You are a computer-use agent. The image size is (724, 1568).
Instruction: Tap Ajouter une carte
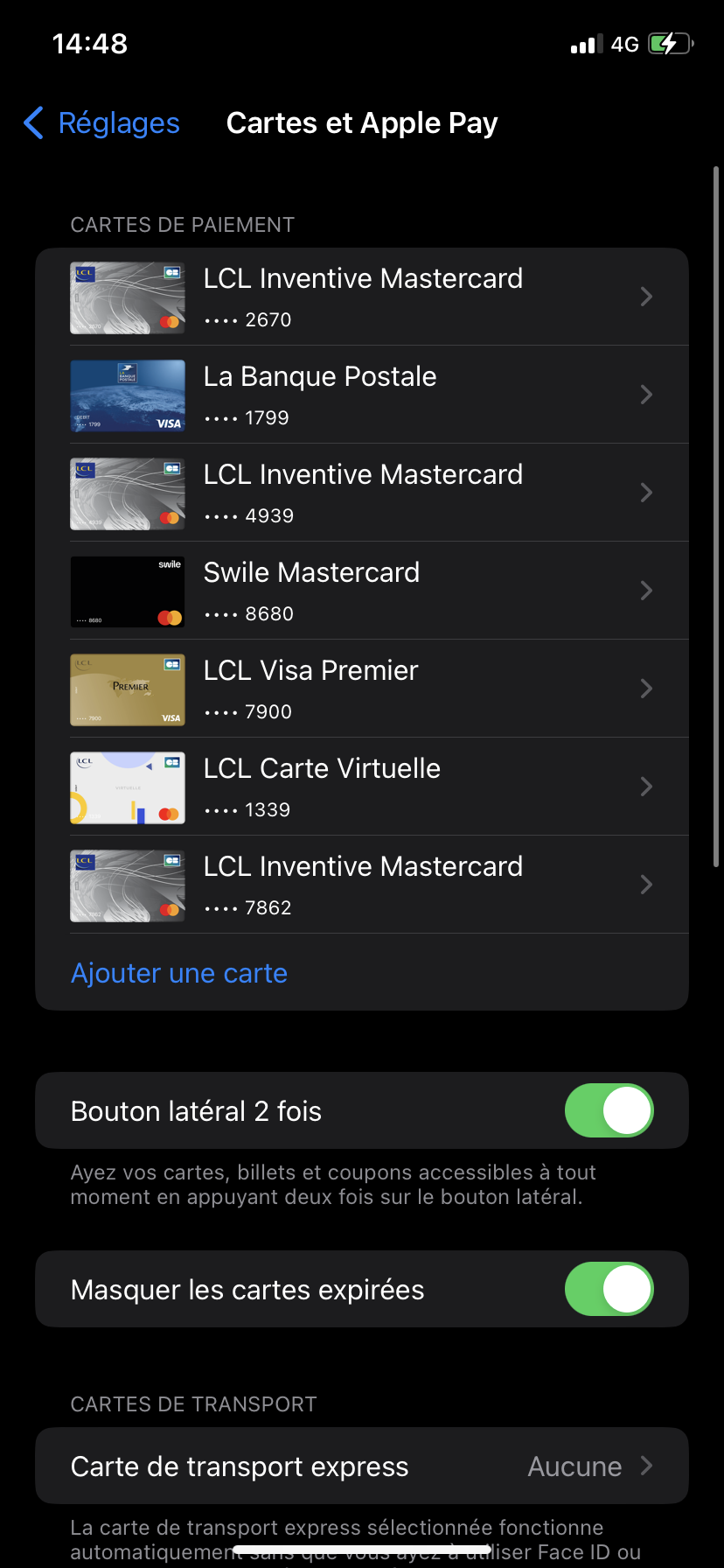pos(179,973)
